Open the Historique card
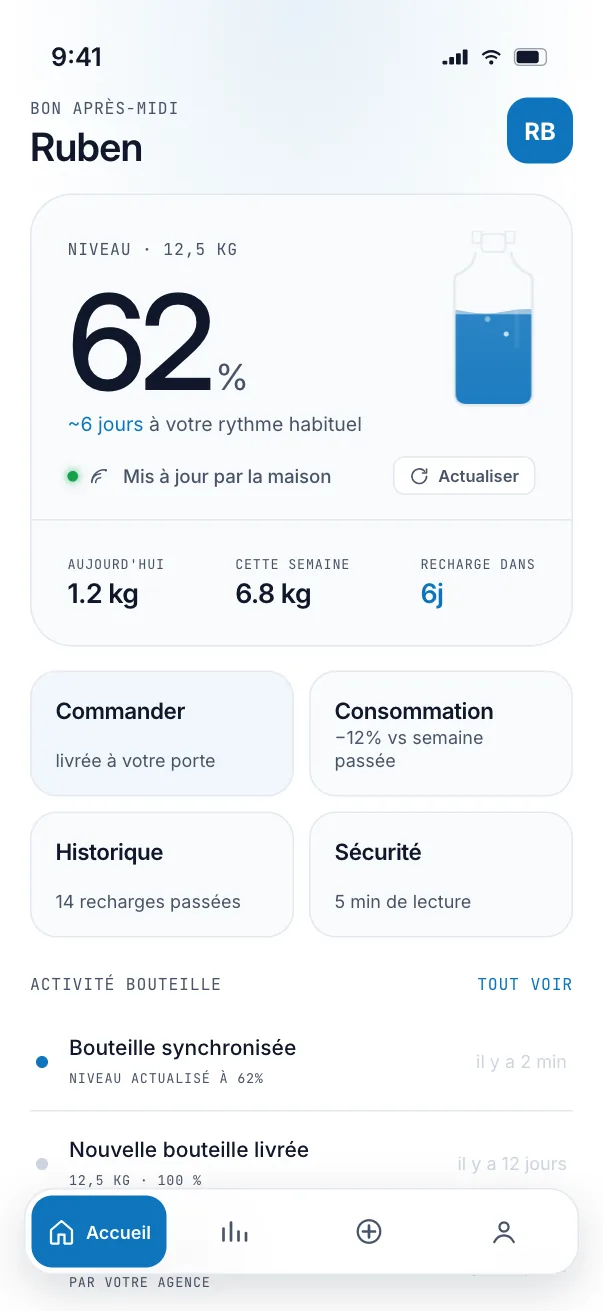This screenshot has width=603, height=1311. pos(162,874)
